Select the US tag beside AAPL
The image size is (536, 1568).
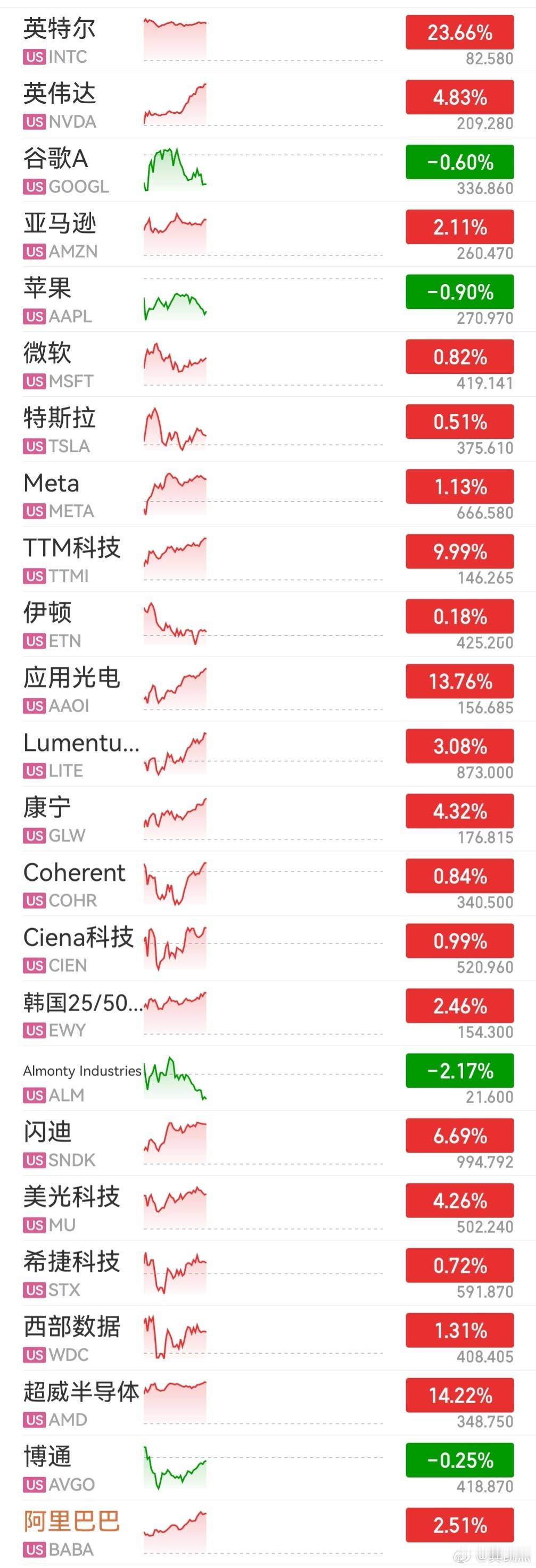click(x=34, y=316)
